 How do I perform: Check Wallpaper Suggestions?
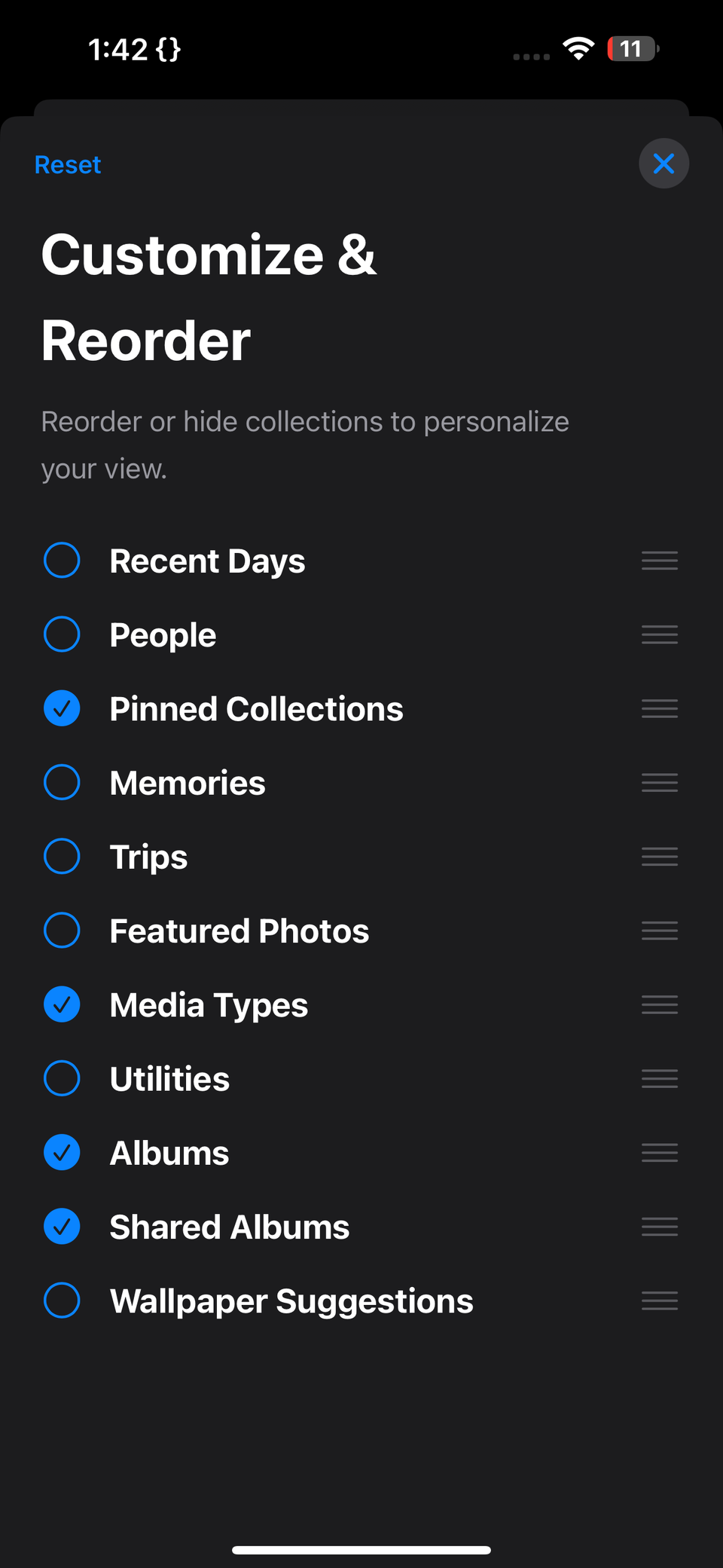click(x=62, y=1301)
